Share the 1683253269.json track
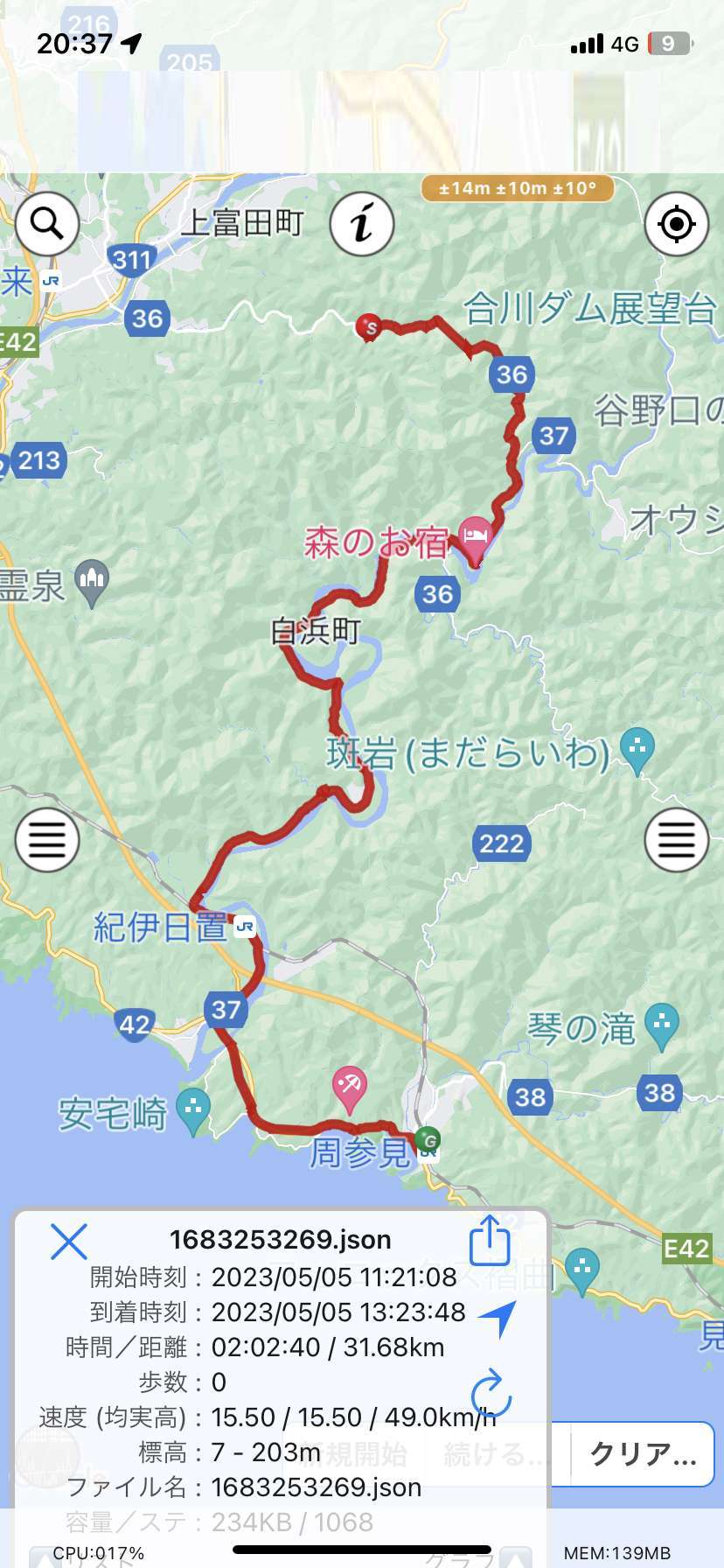 tap(490, 1239)
